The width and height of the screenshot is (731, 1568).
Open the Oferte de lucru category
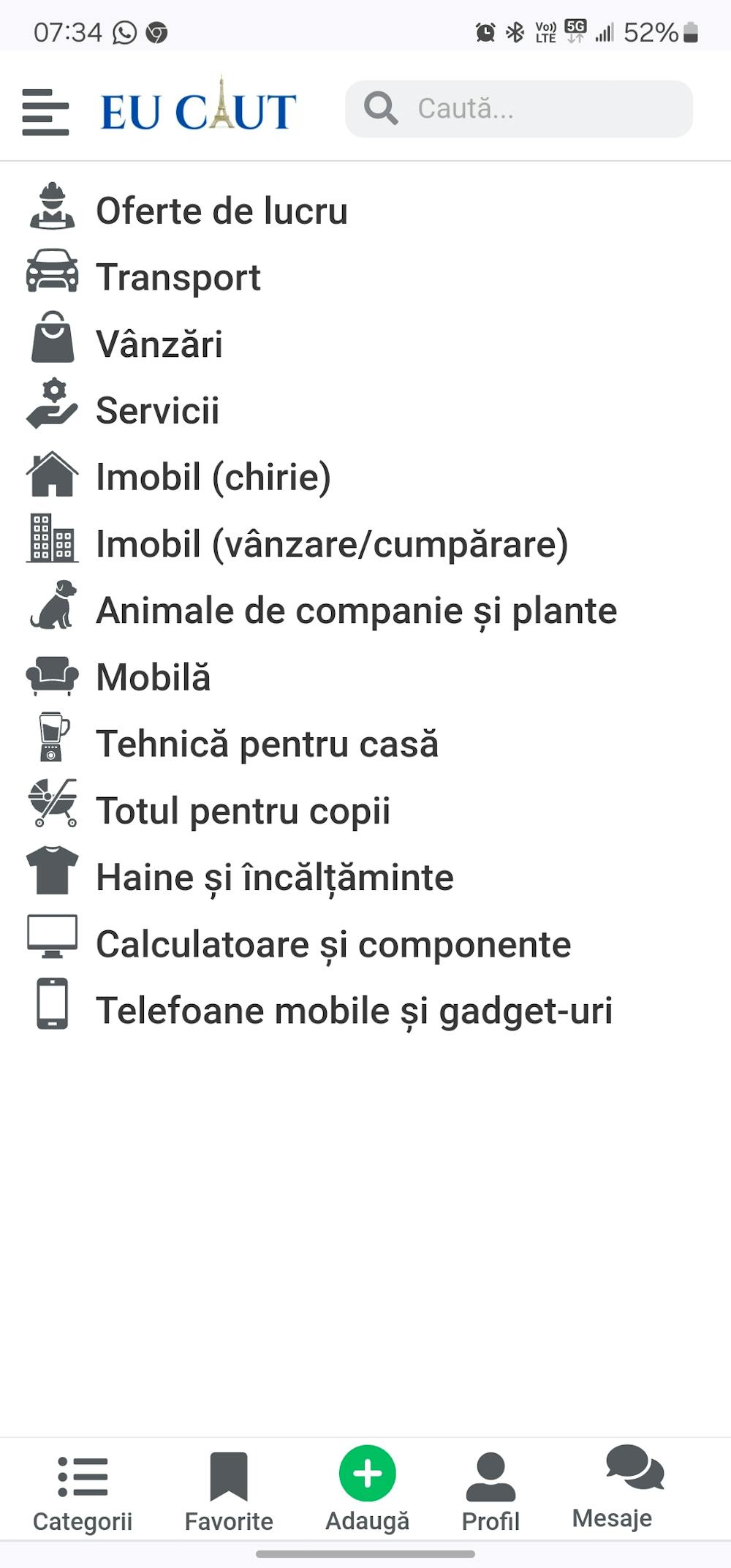point(221,211)
